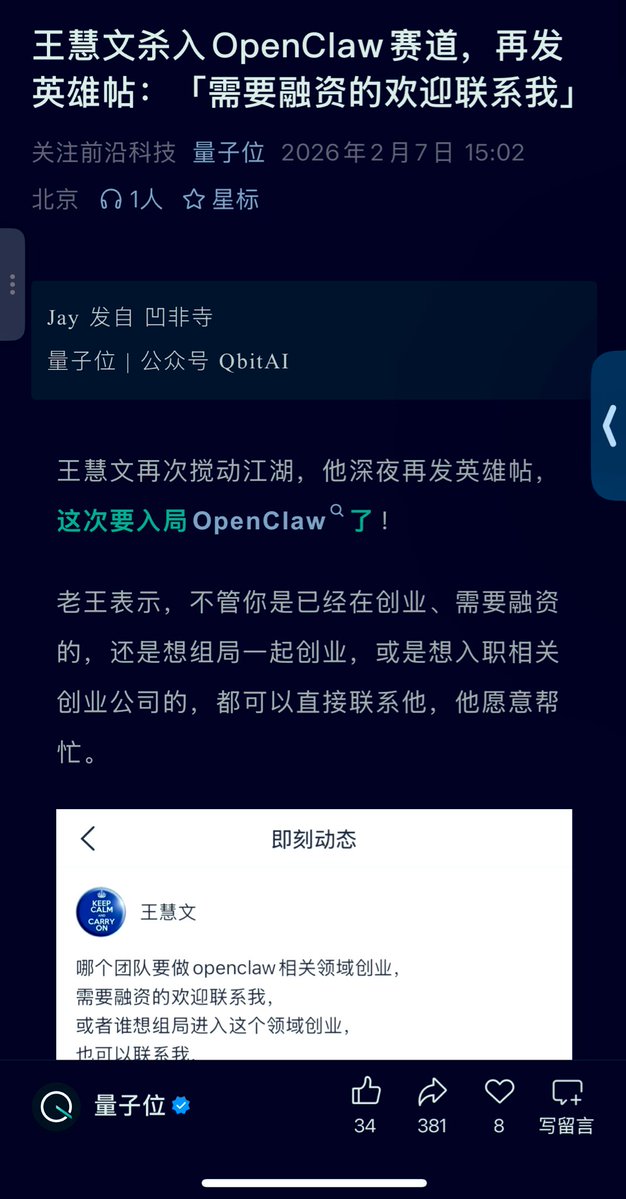Tap the heart icon to recommend
This screenshot has width=626, height=1199.
(498, 1092)
